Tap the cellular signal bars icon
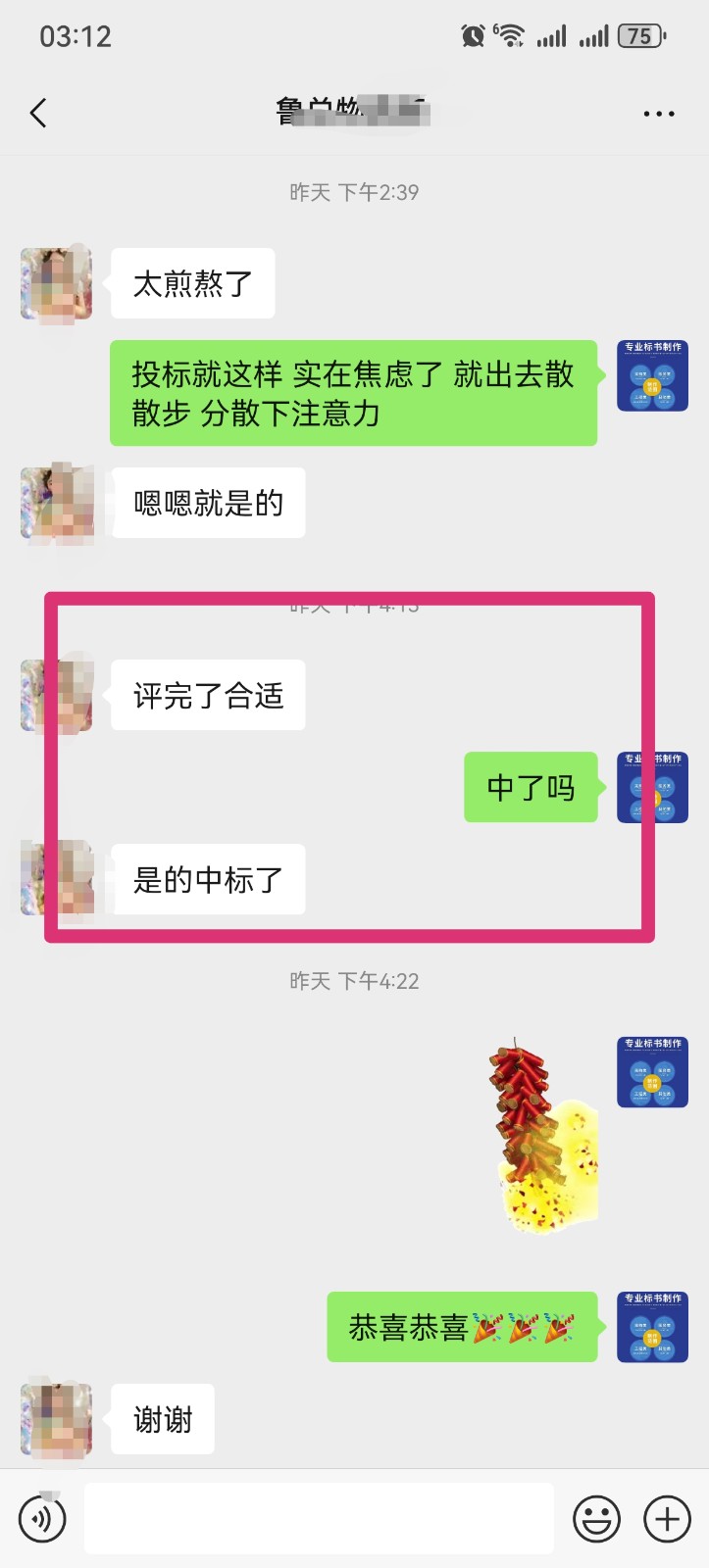The height and width of the screenshot is (1568, 709). 552,35
